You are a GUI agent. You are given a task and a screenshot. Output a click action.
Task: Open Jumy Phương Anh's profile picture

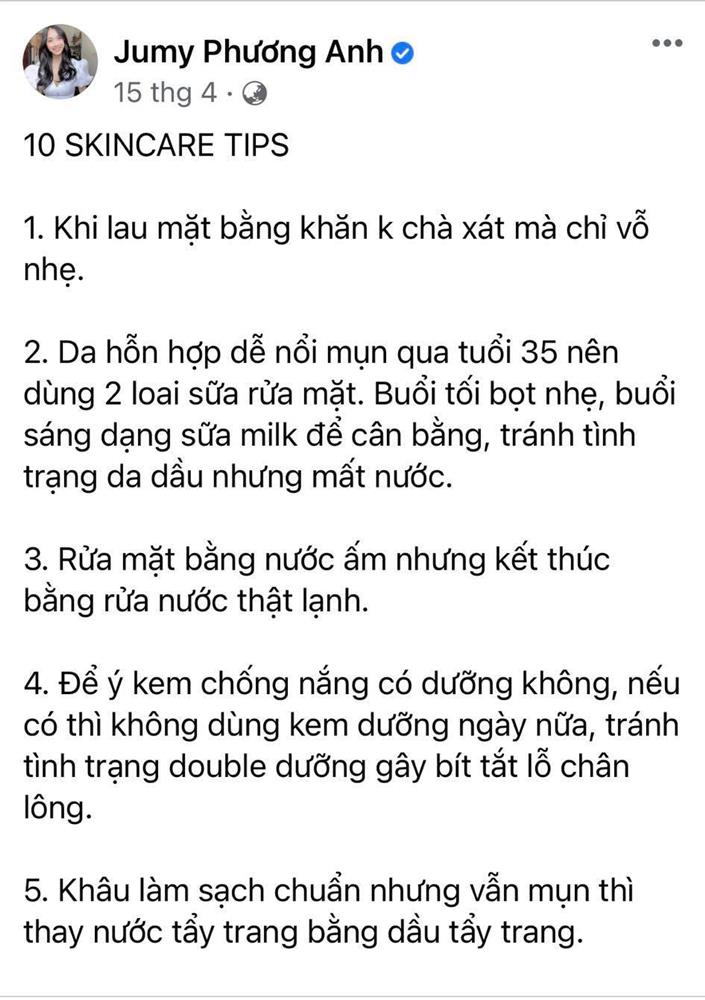[x=60, y=62]
